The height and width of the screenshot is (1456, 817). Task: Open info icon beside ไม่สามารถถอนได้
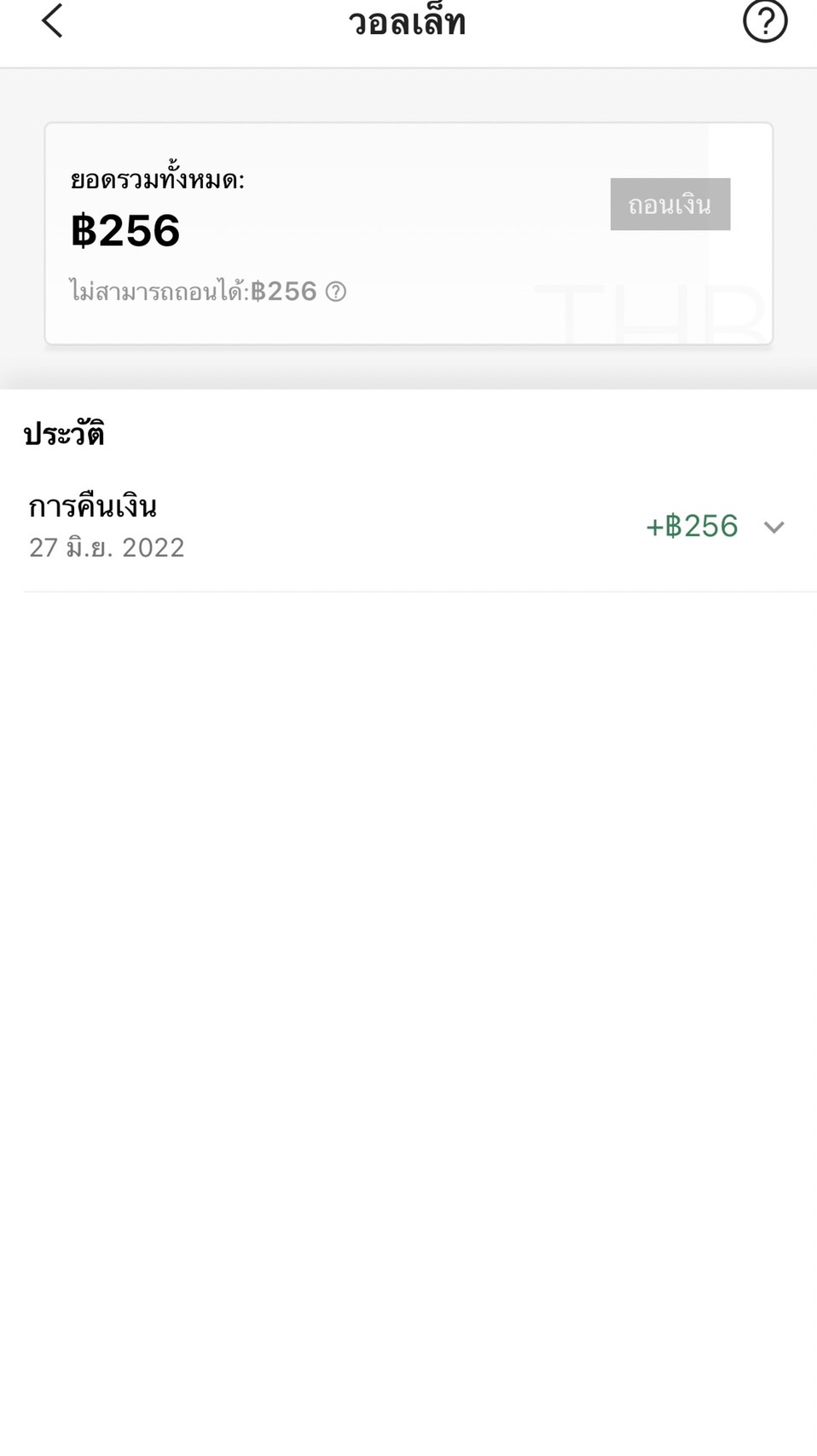[x=336, y=292]
